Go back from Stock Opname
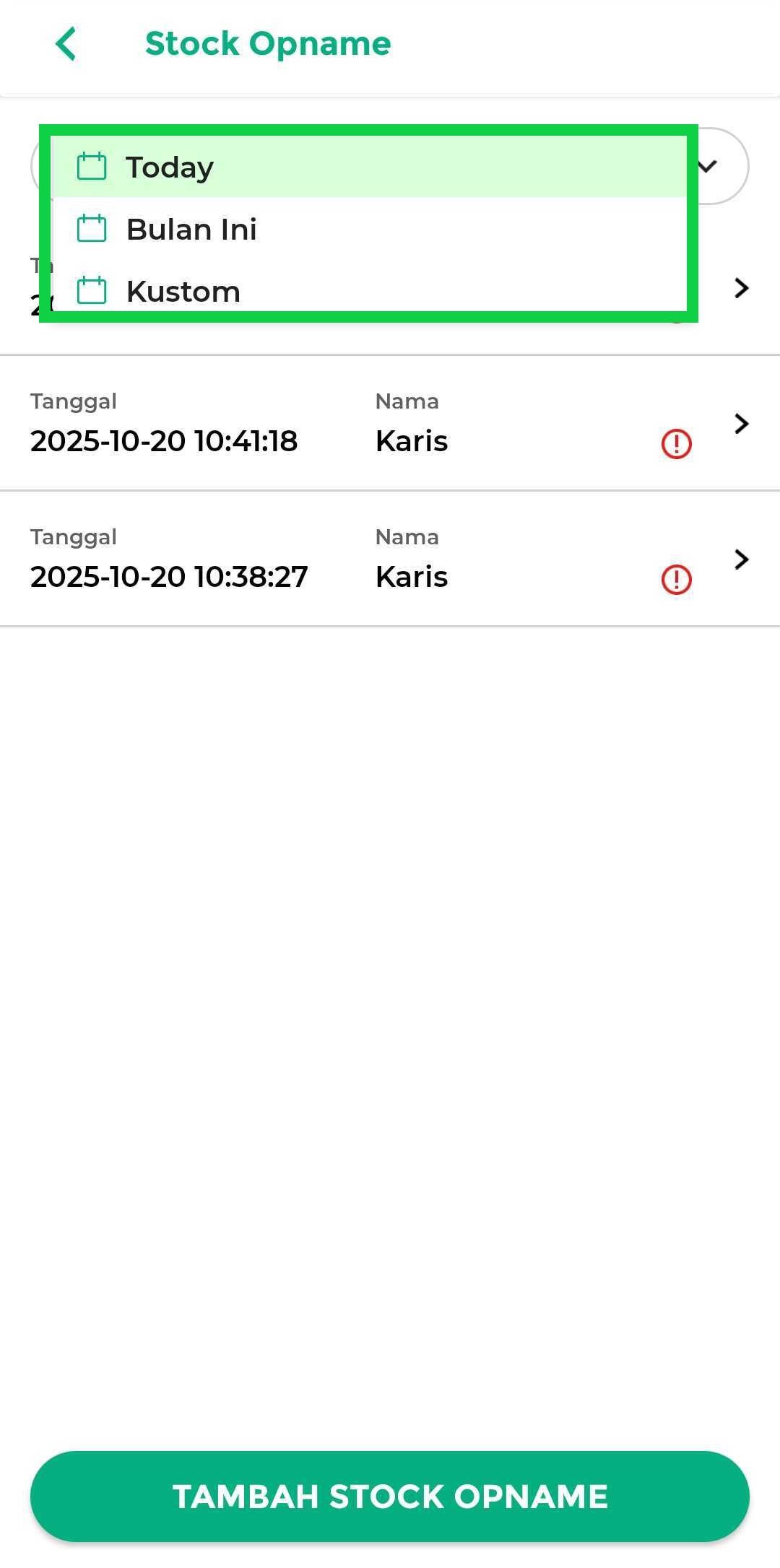Image resolution: width=780 pixels, height=1568 pixels. [66, 44]
